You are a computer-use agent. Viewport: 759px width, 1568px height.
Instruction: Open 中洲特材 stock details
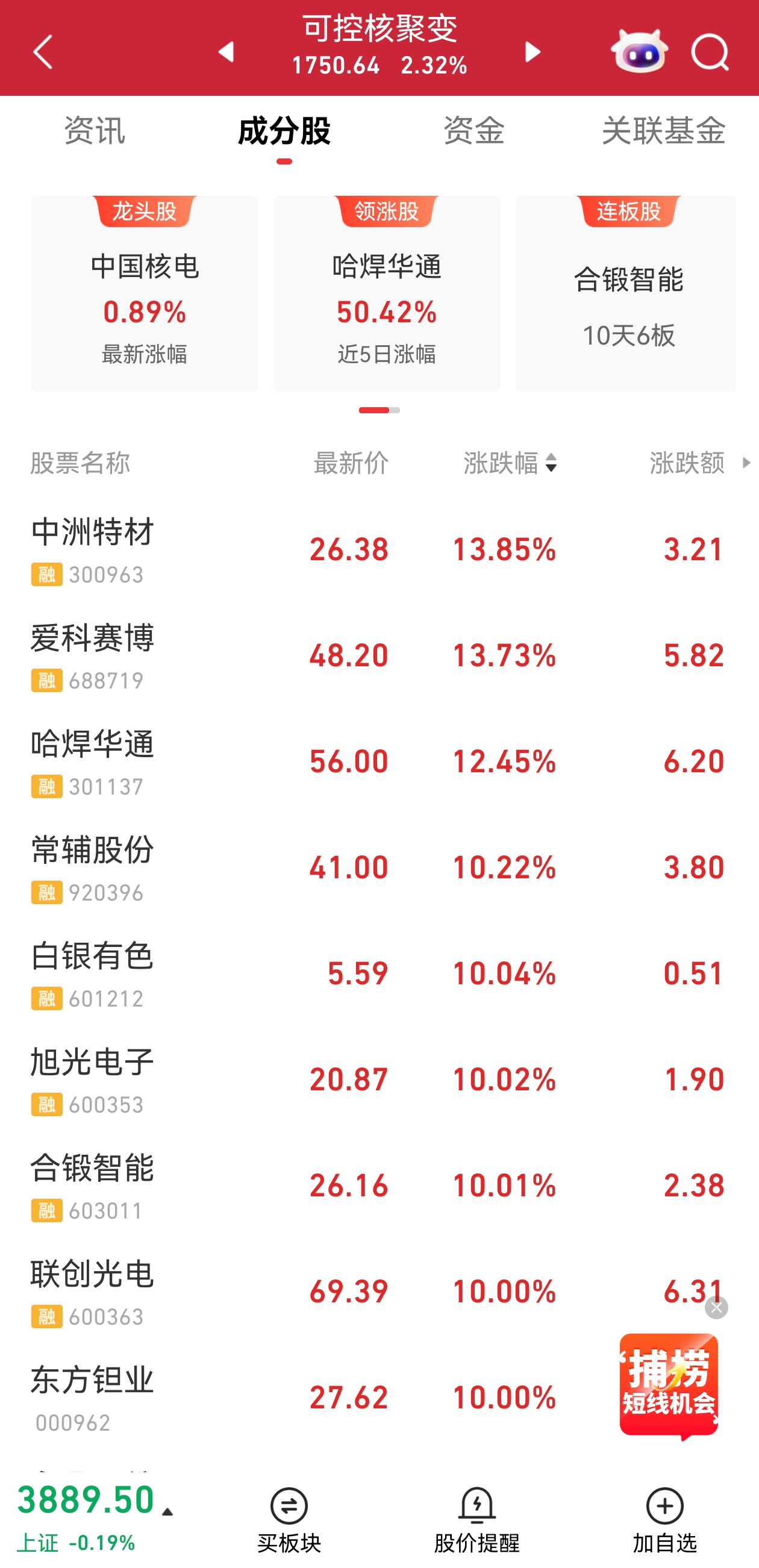coord(93,548)
